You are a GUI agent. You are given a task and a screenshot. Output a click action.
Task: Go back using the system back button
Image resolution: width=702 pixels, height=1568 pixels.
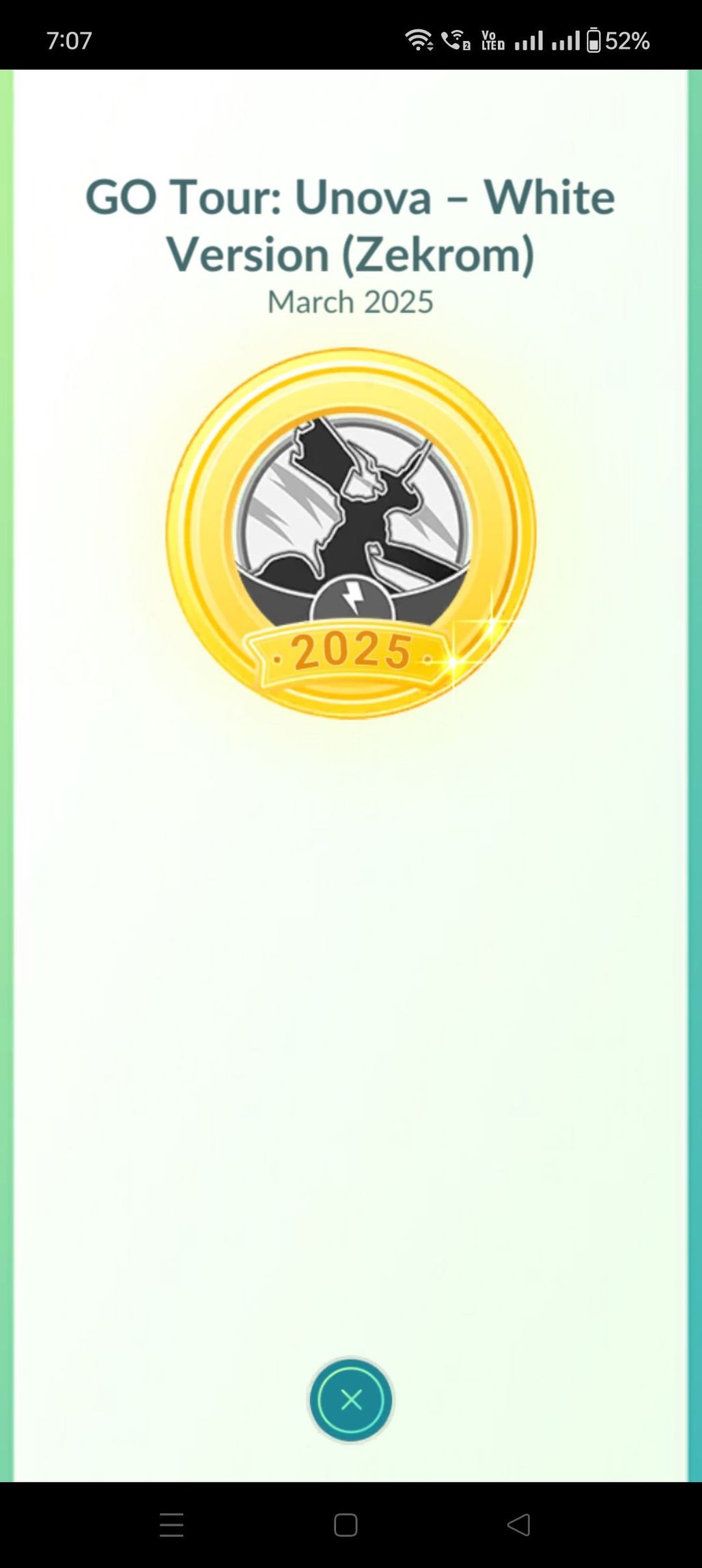pyautogui.click(x=519, y=1524)
